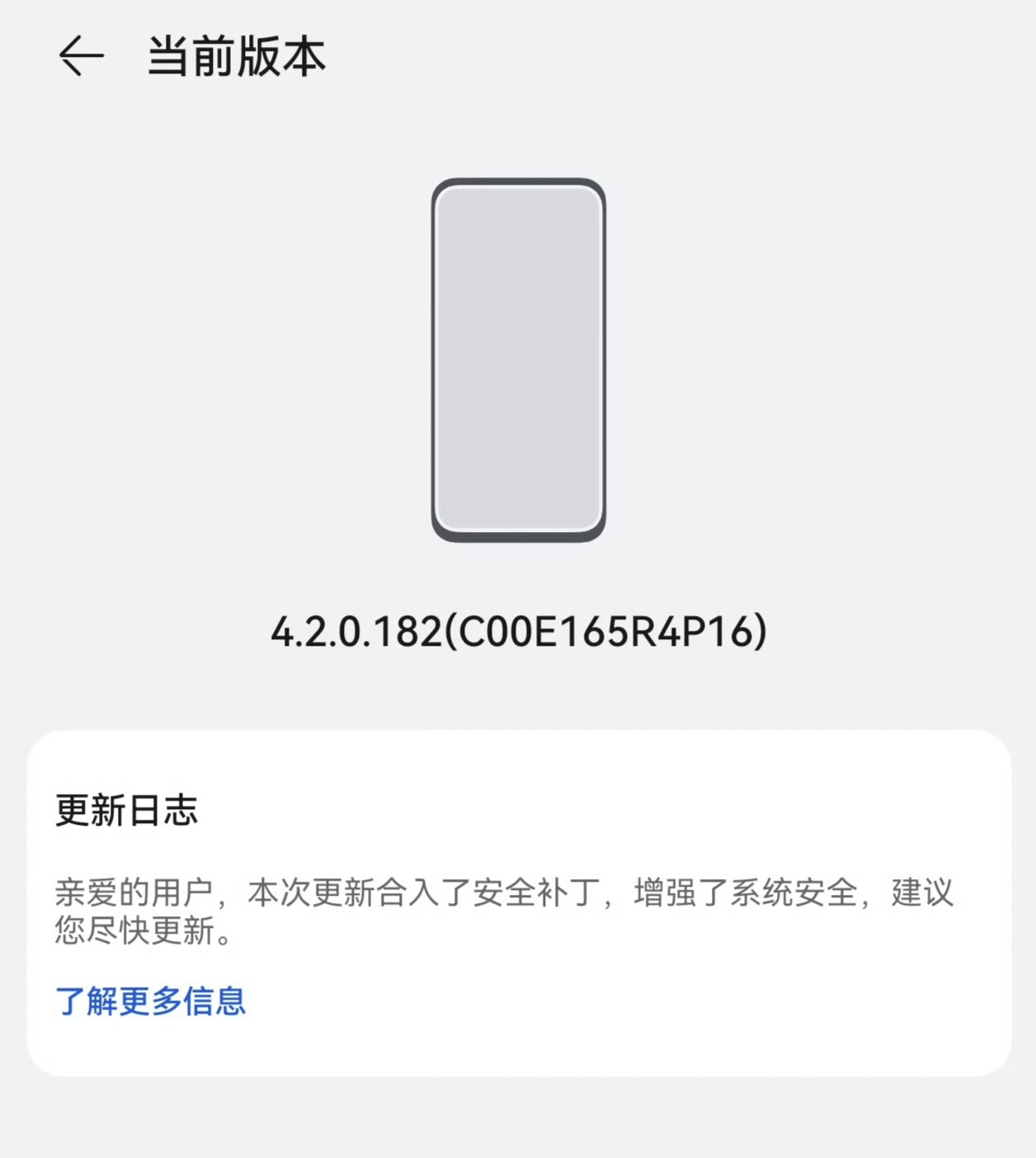Go back from the 当前版本 page

point(81,56)
